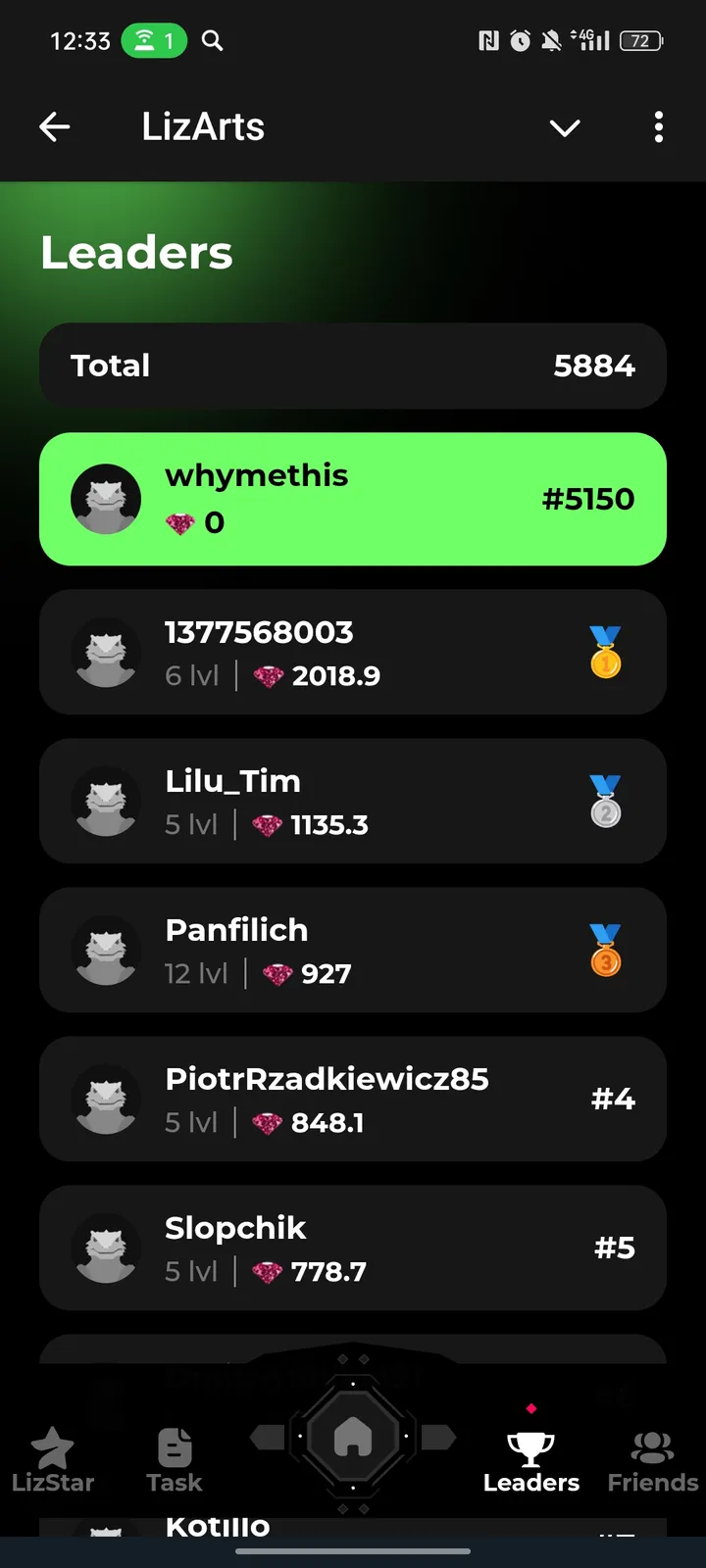
Task: Tap the bronze medal next to Panfilich
Action: tap(606, 950)
